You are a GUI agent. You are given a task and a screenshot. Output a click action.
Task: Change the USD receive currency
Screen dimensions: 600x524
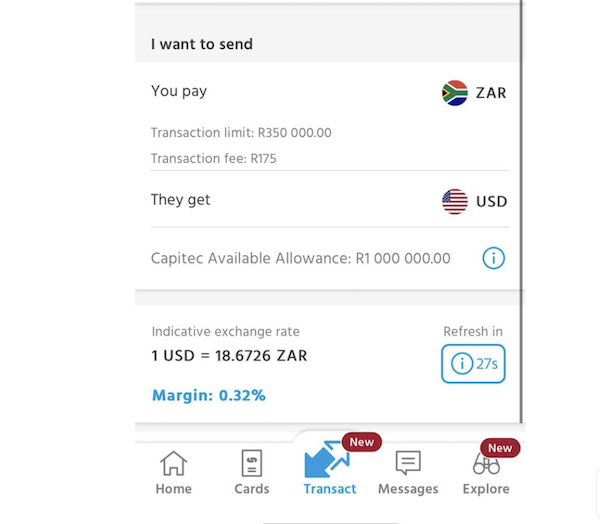(x=475, y=201)
